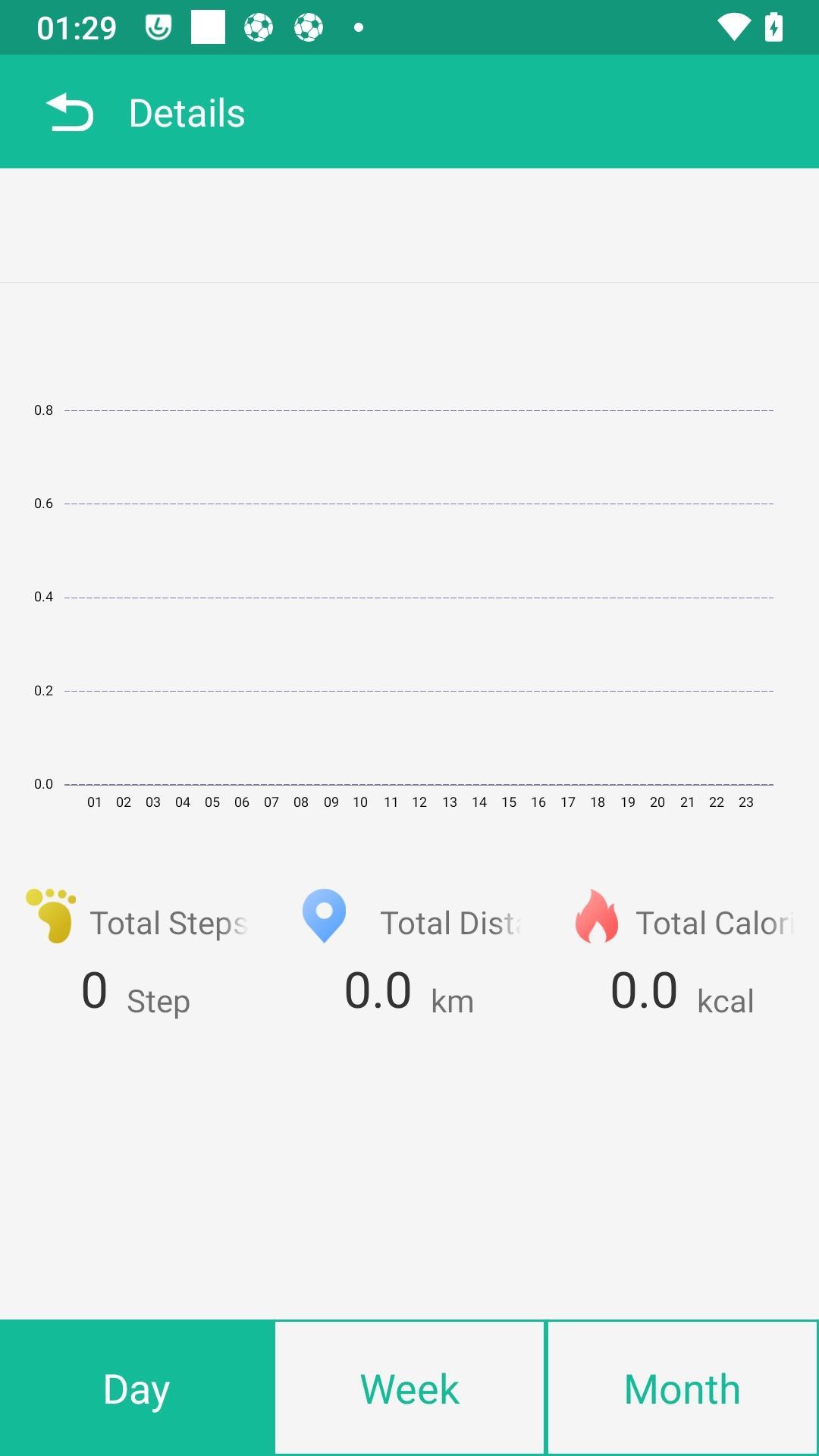Switch to the Month tab
819x1456 pixels.
tap(682, 1388)
